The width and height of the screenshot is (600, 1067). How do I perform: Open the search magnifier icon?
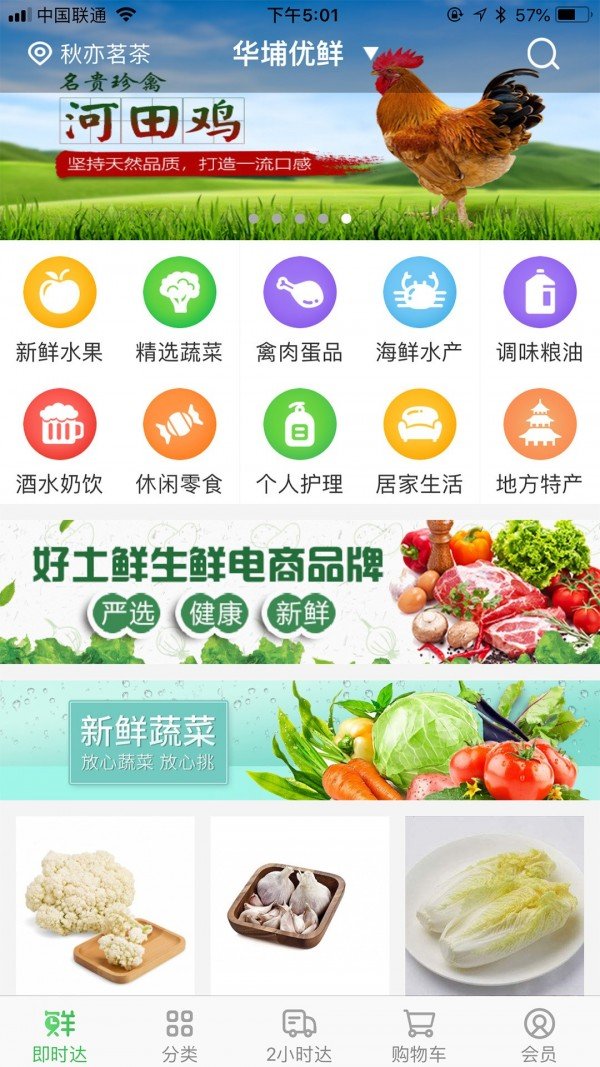click(543, 54)
